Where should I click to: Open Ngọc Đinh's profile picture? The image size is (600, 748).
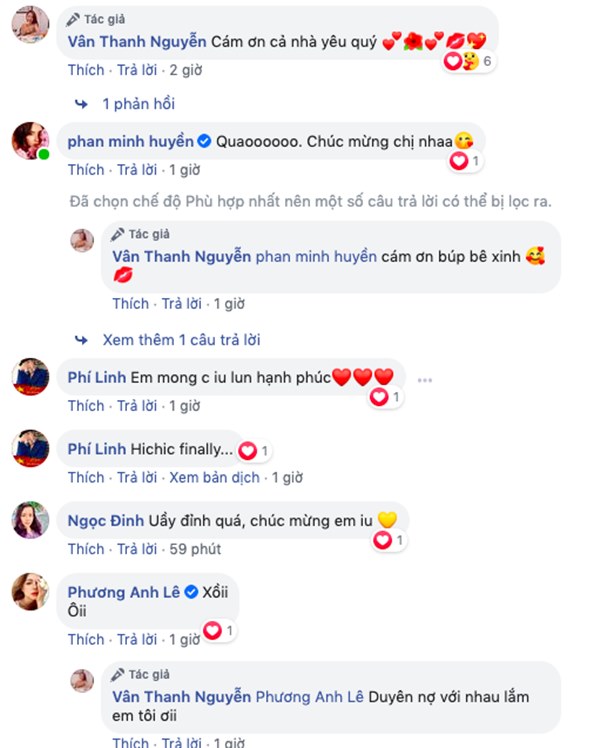(x=30, y=521)
